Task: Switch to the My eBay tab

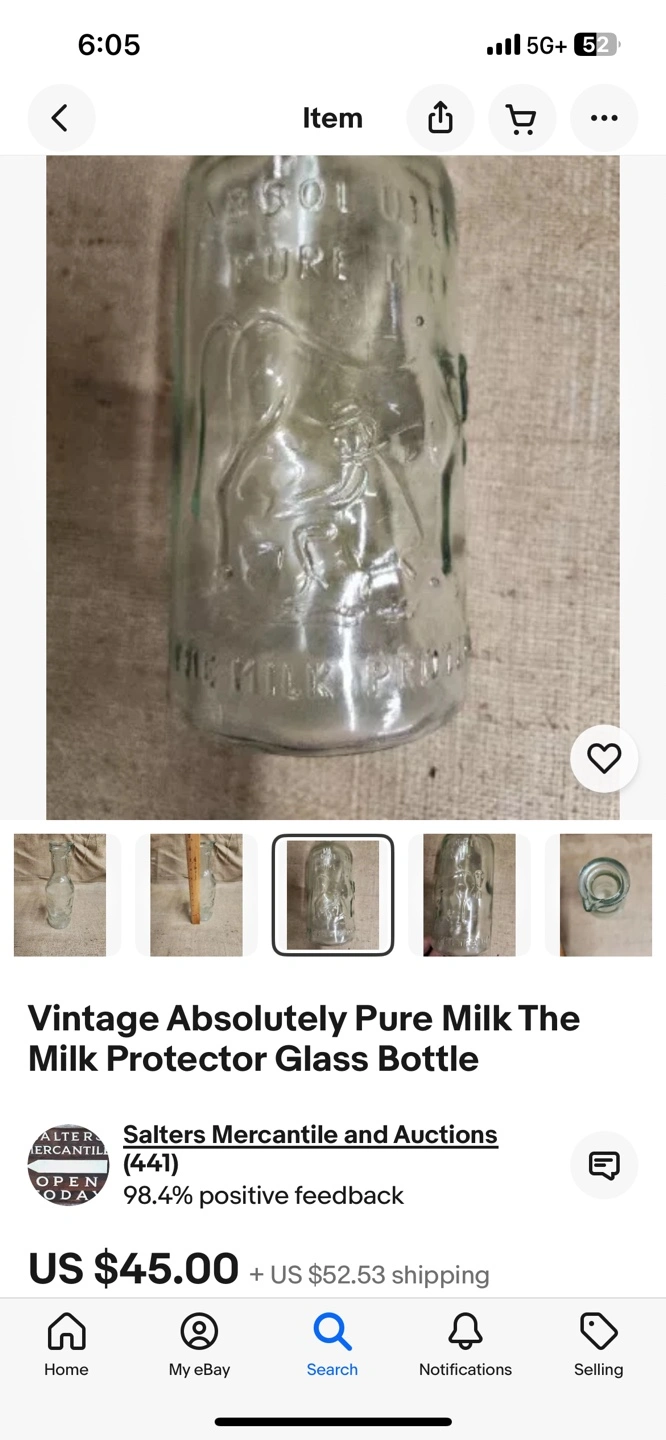Action: click(x=199, y=1346)
